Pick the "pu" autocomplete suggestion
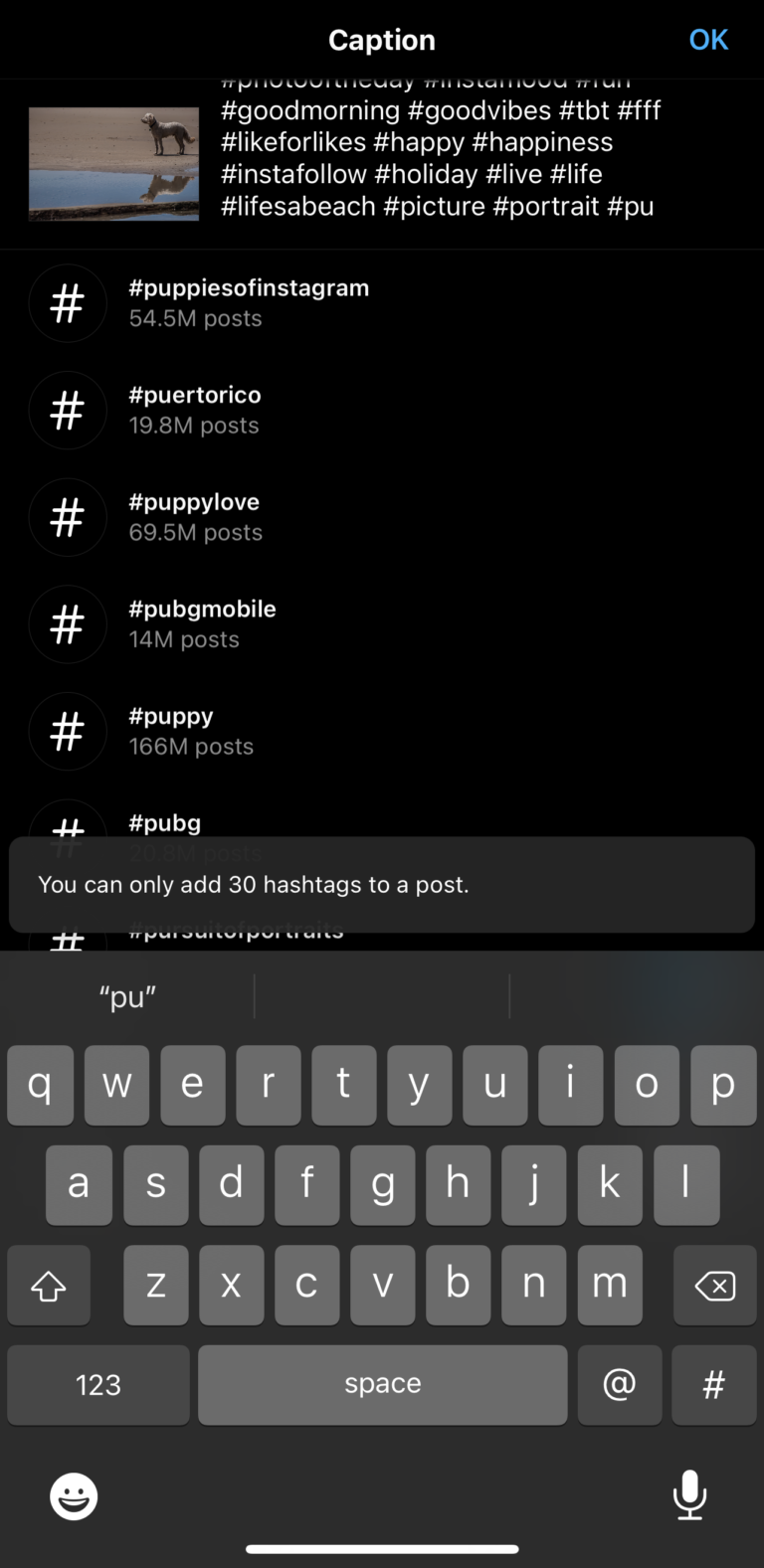The height and width of the screenshot is (1568, 764). click(126, 996)
